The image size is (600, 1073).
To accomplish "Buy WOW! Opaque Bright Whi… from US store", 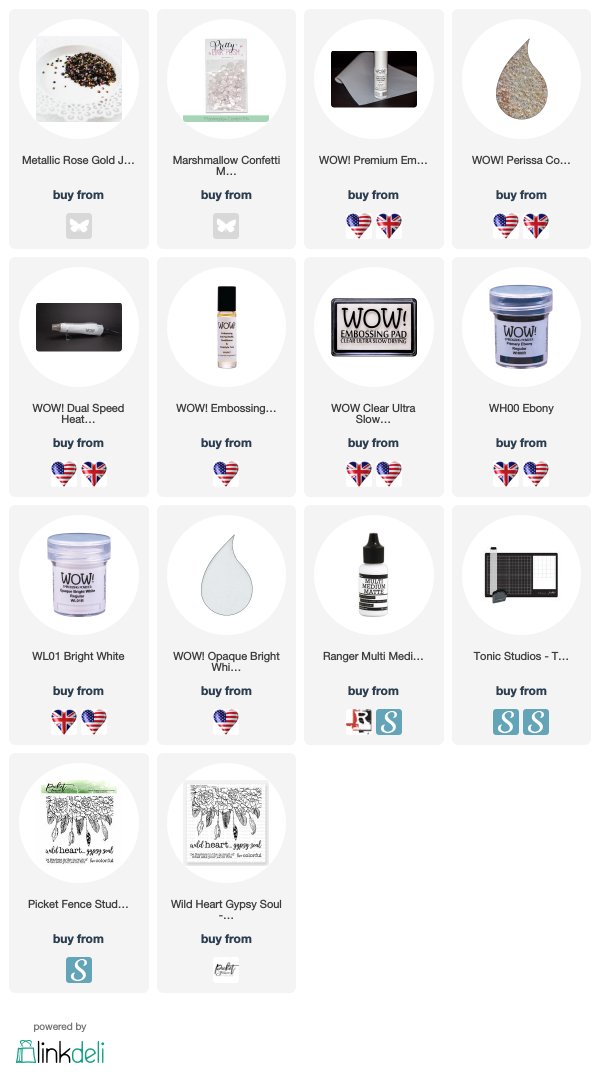I will pos(226,722).
